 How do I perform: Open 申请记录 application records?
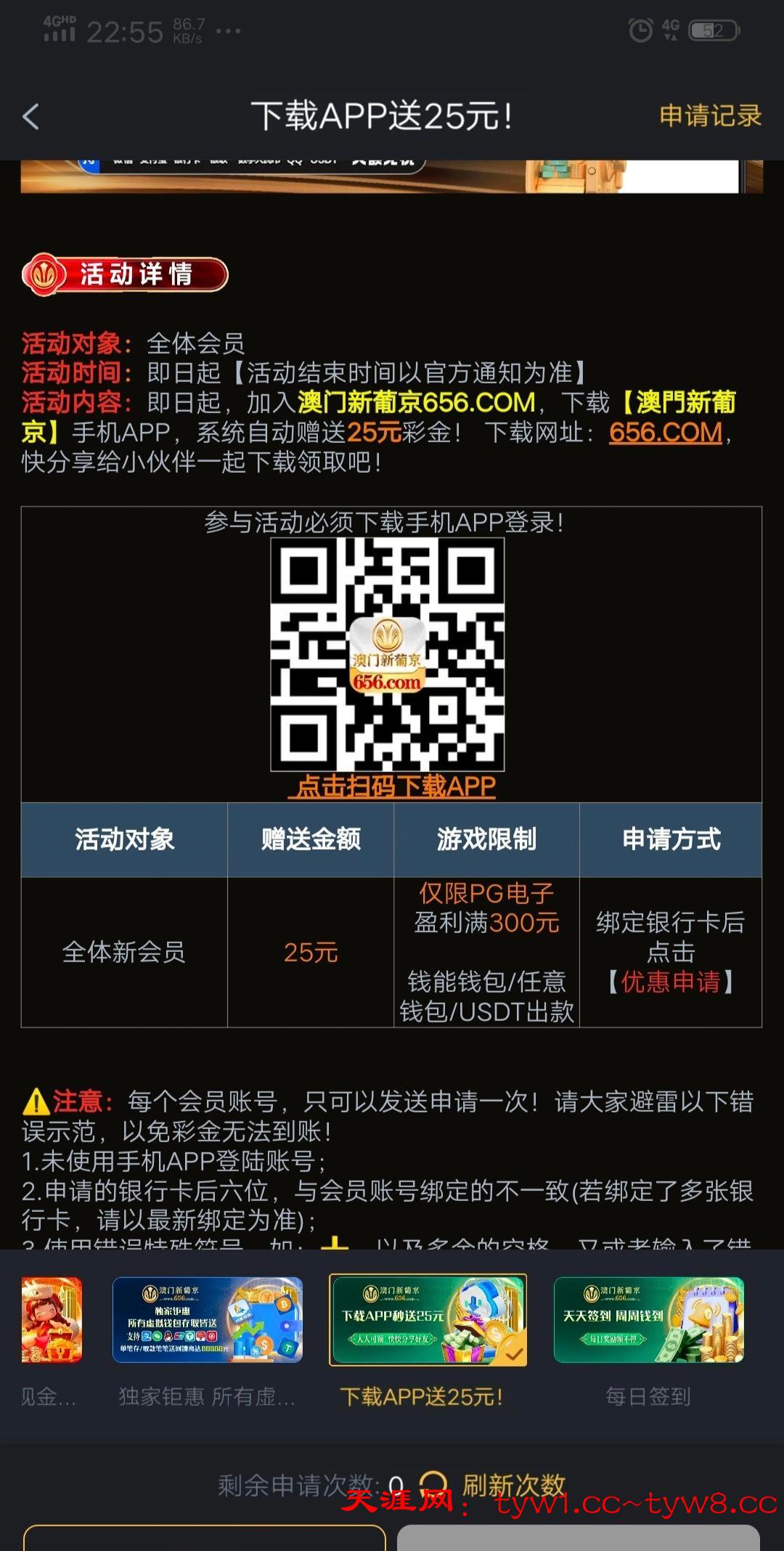(x=710, y=116)
